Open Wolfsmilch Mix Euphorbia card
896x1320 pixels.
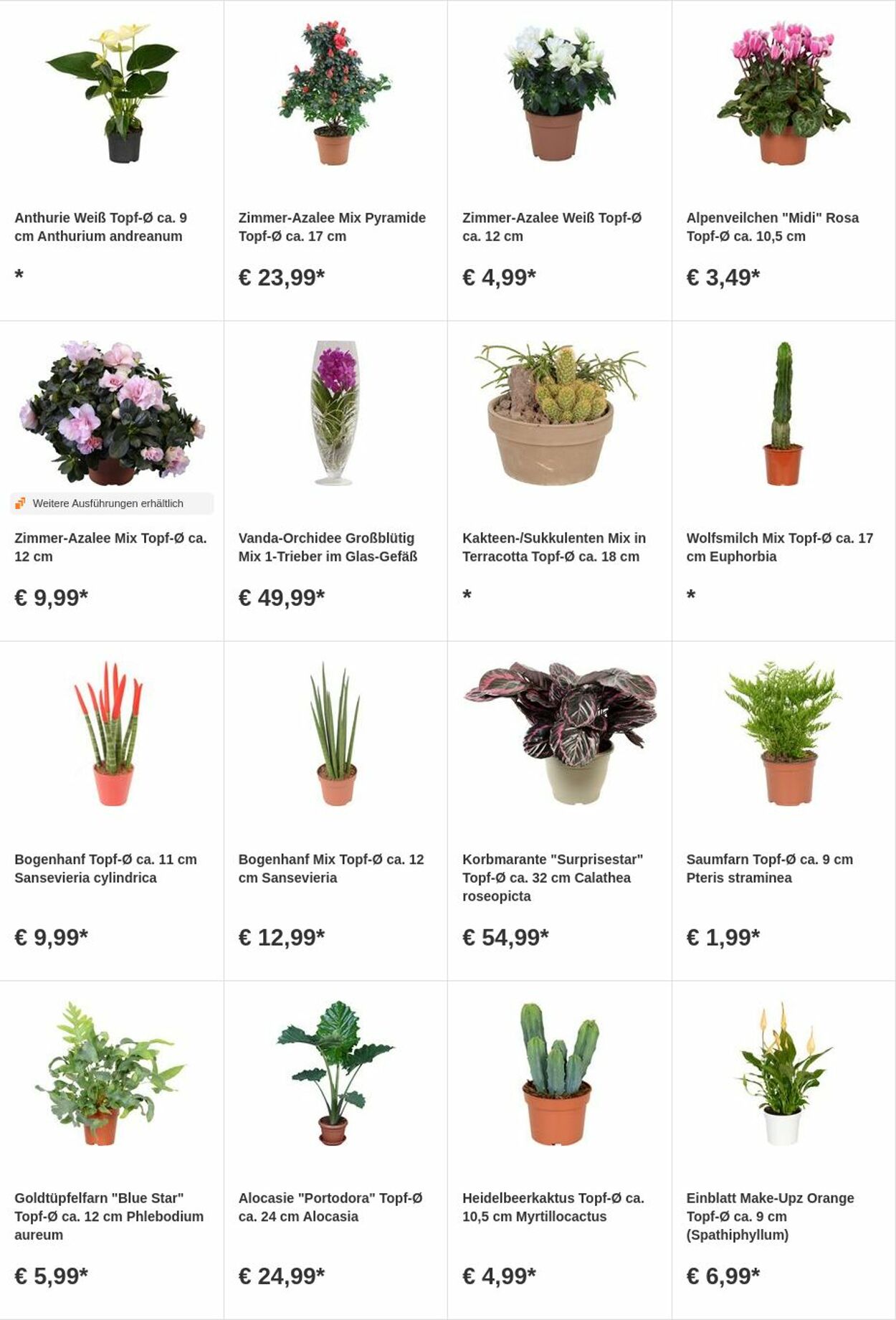779,546
